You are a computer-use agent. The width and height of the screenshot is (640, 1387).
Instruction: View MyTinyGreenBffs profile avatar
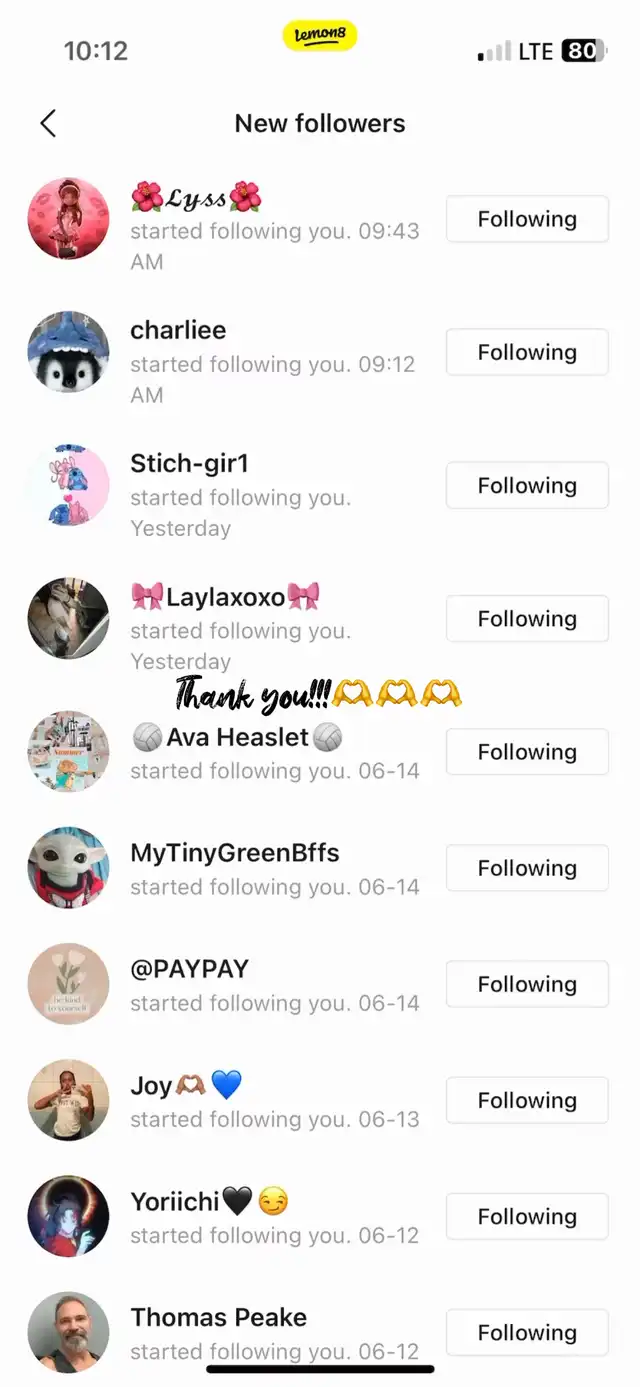[x=68, y=867]
